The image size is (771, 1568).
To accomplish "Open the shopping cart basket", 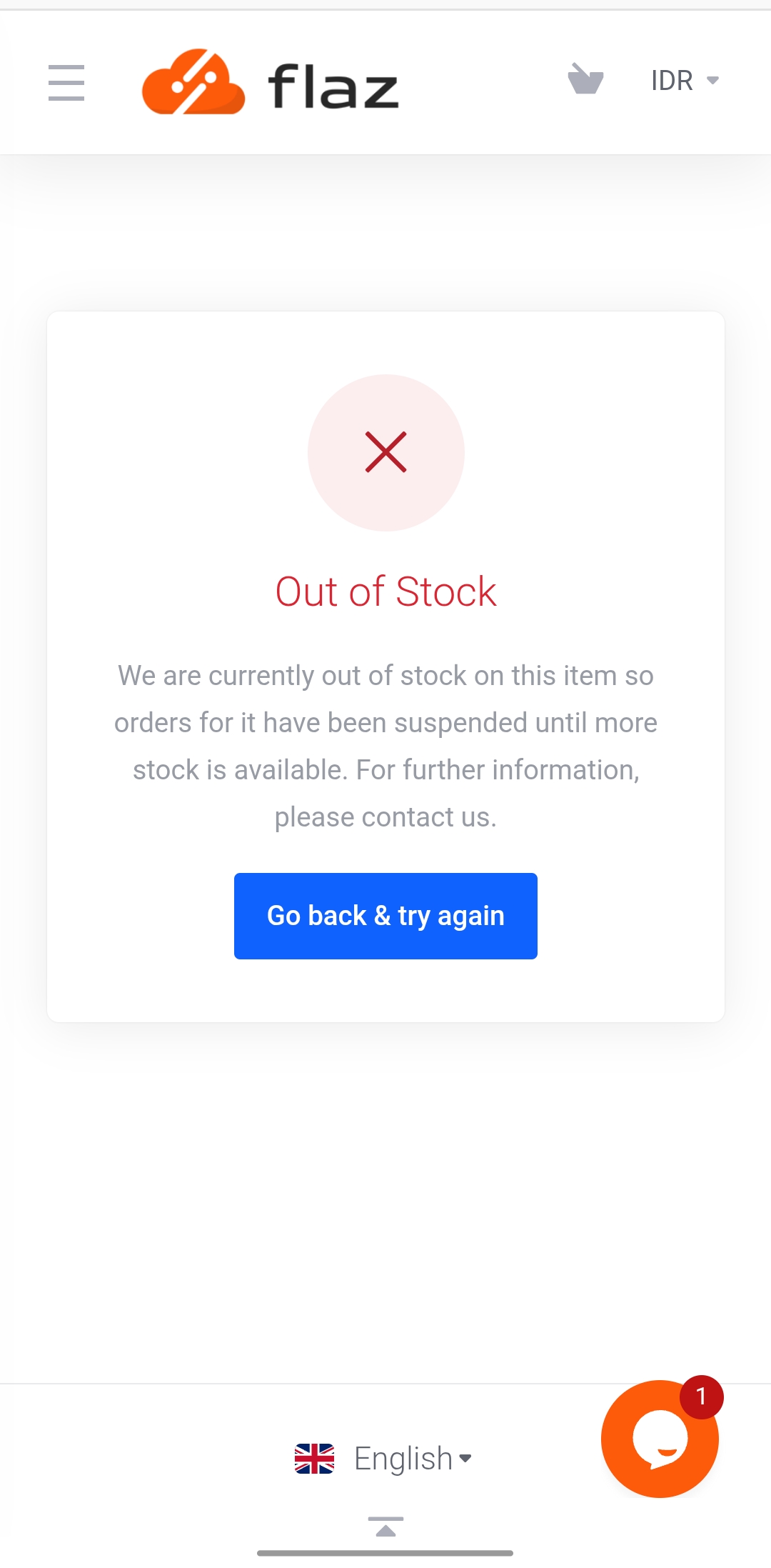I will click(585, 79).
